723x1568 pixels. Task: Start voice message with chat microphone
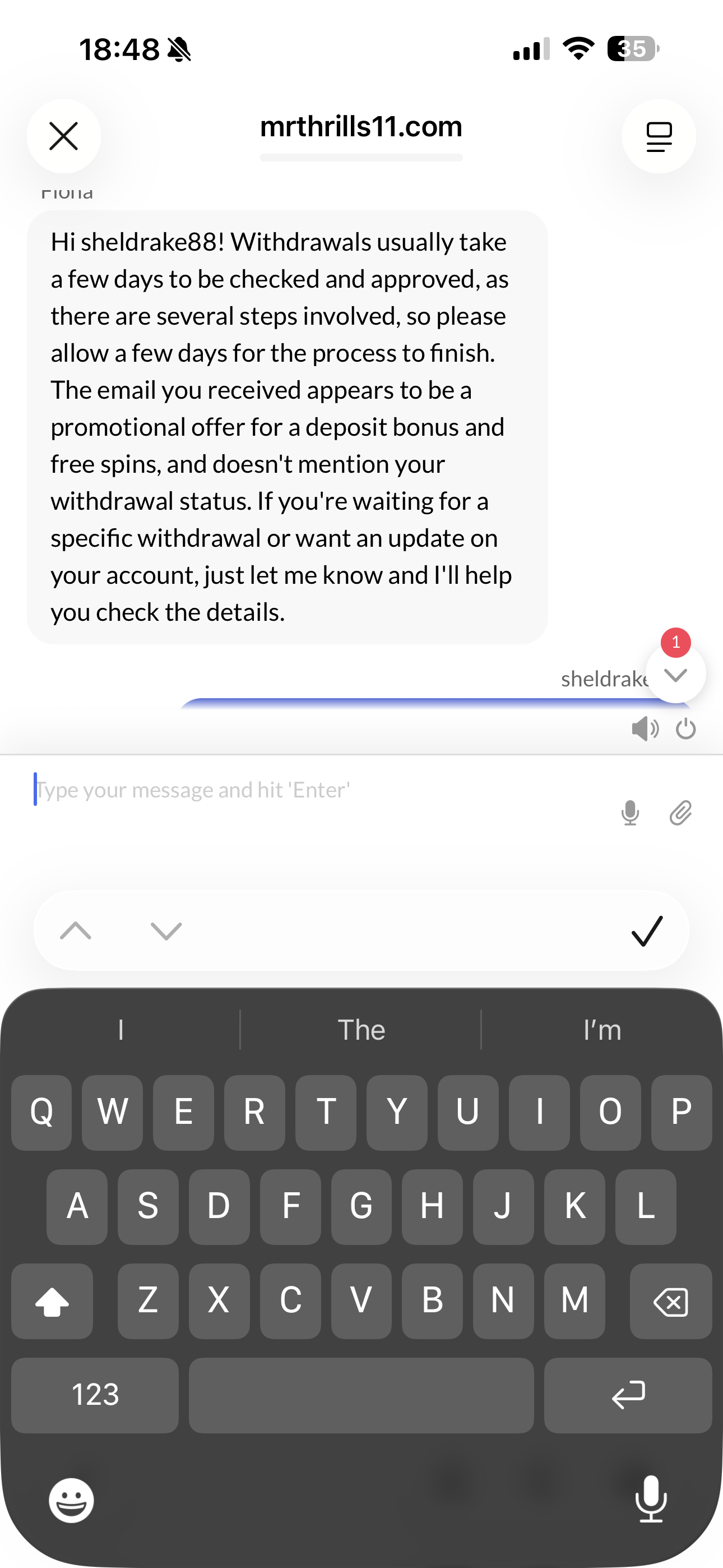tap(630, 813)
